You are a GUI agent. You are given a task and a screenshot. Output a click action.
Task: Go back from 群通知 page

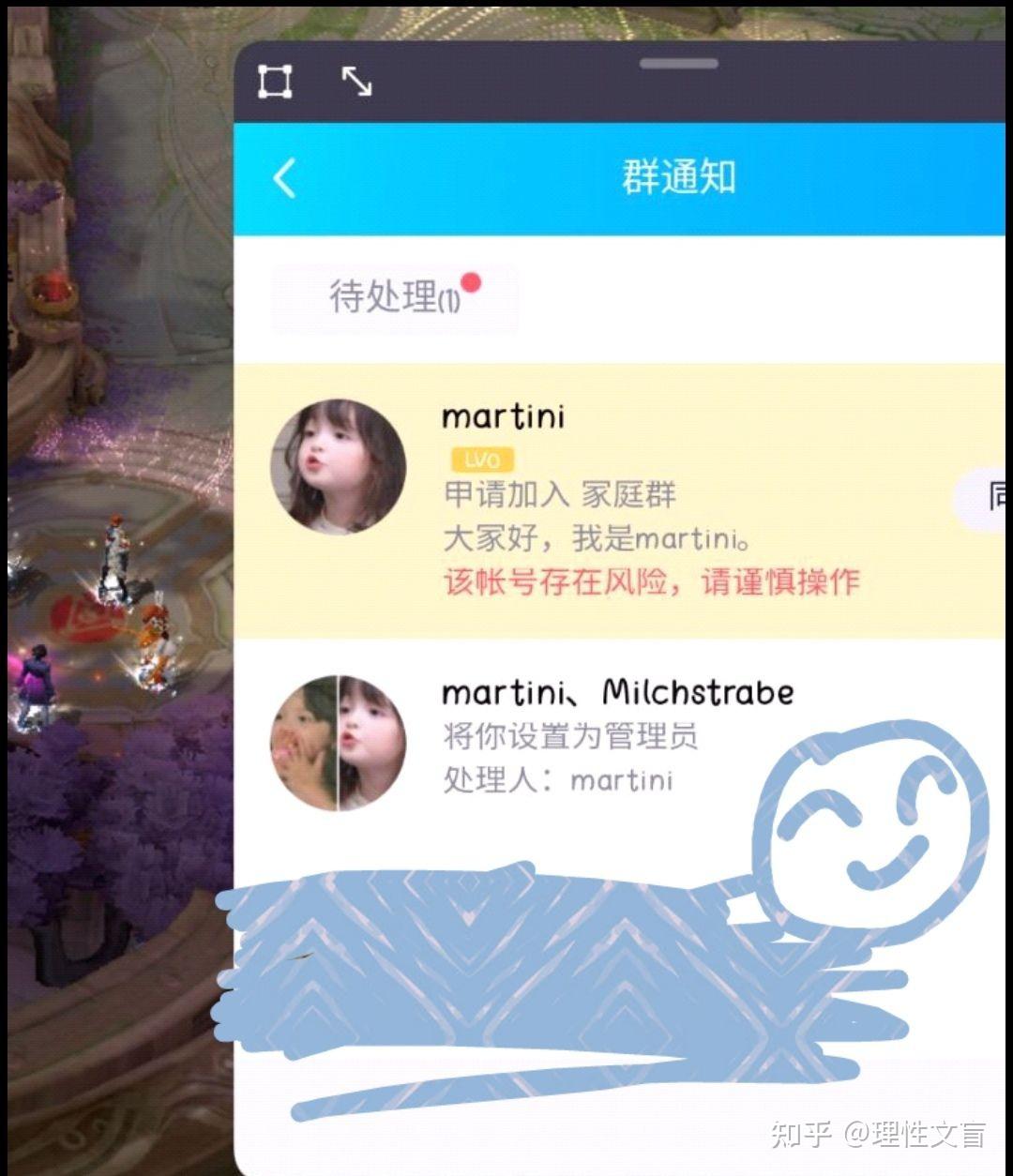pyautogui.click(x=285, y=177)
